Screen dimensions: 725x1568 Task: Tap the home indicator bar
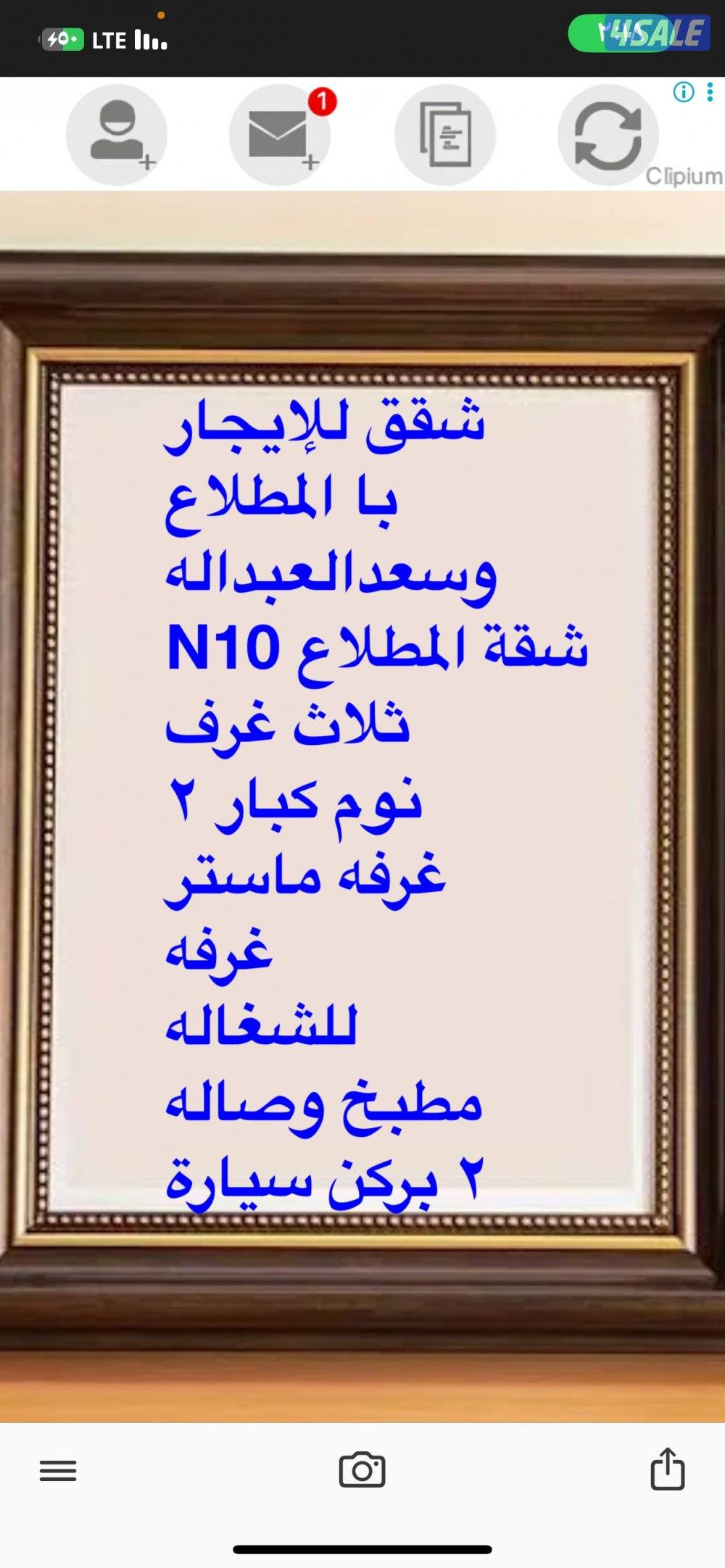point(362,1551)
